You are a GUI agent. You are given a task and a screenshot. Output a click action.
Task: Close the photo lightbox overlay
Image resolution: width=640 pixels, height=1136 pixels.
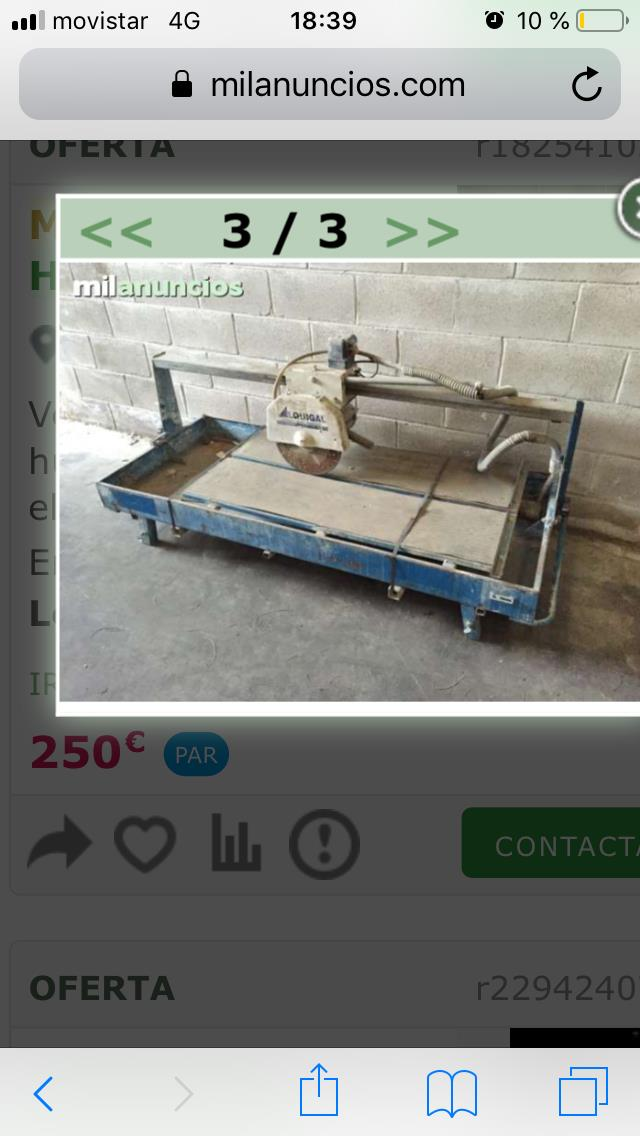[632, 206]
